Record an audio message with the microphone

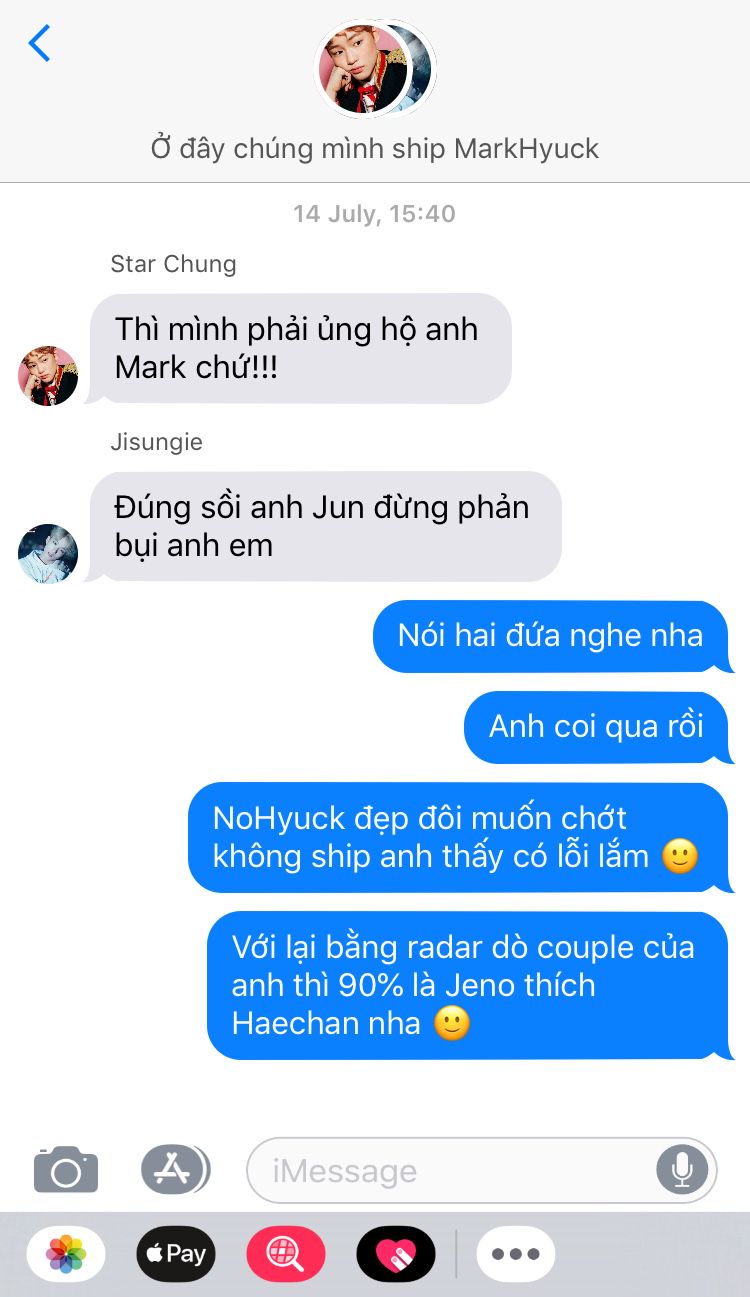pyautogui.click(x=682, y=1169)
